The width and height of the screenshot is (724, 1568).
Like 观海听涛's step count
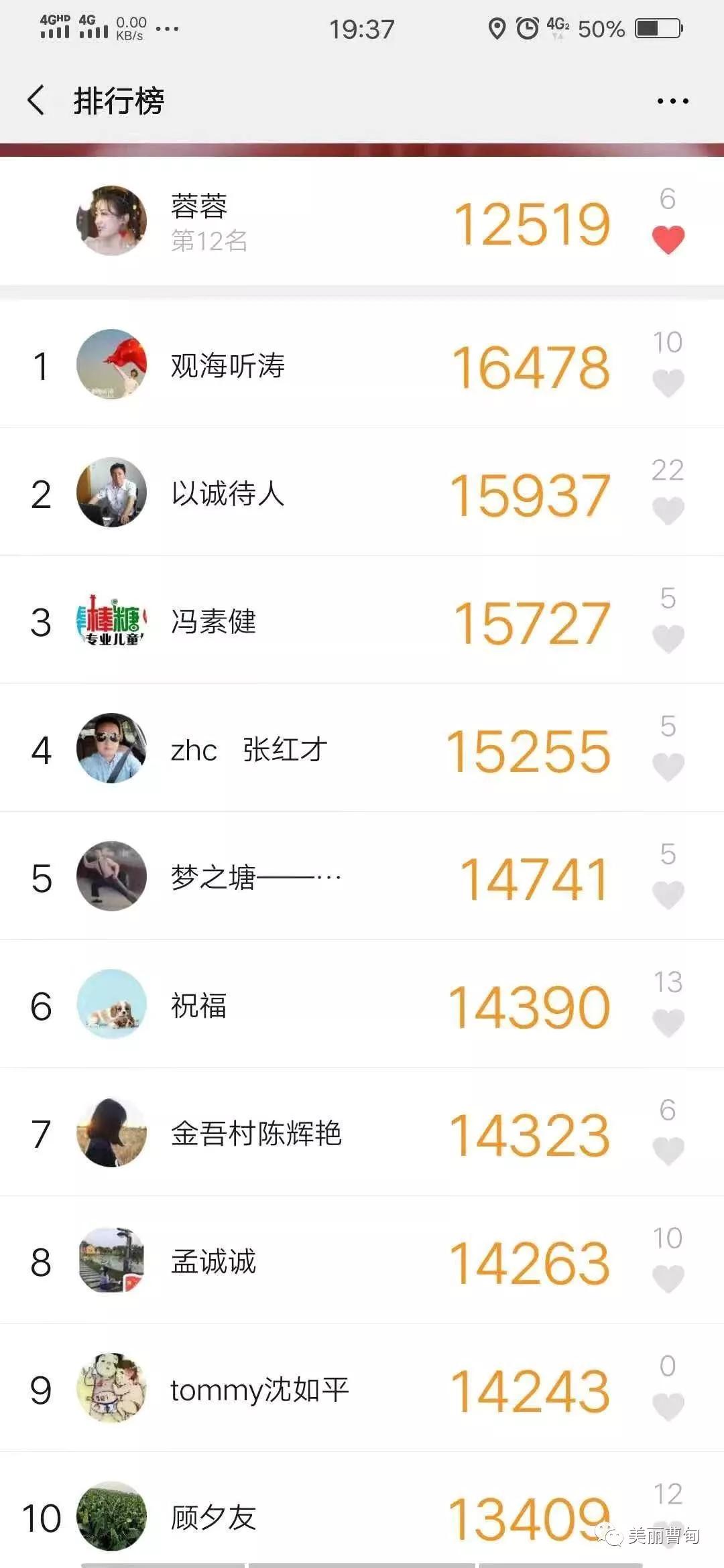click(x=668, y=383)
